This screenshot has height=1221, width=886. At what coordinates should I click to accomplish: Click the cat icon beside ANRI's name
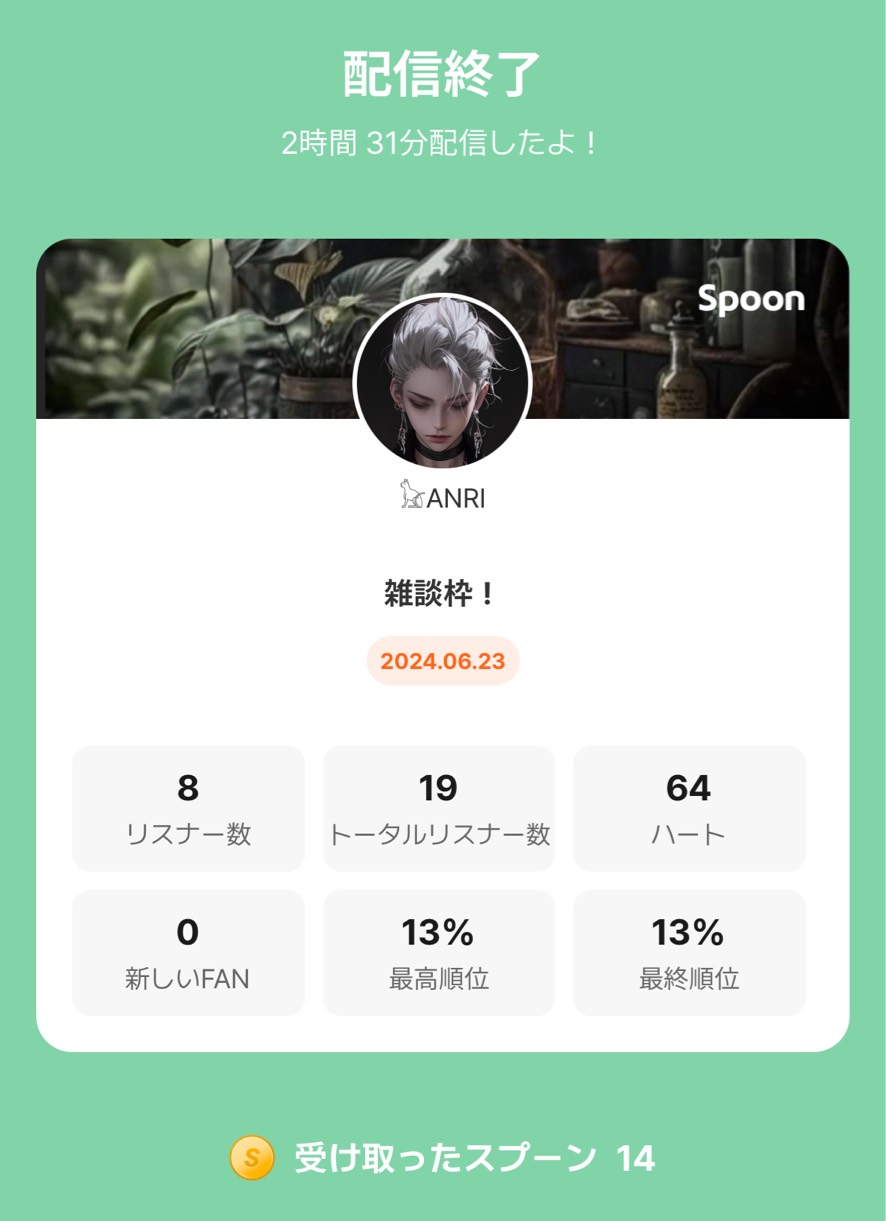click(x=408, y=496)
